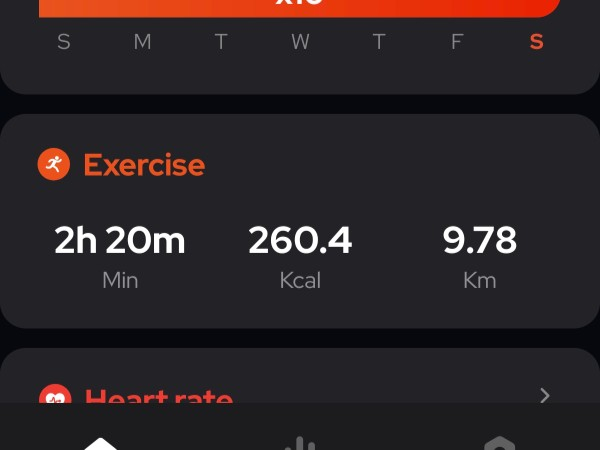Switch to the bar chart tab
This screenshot has width=600, height=450.
click(x=299, y=442)
